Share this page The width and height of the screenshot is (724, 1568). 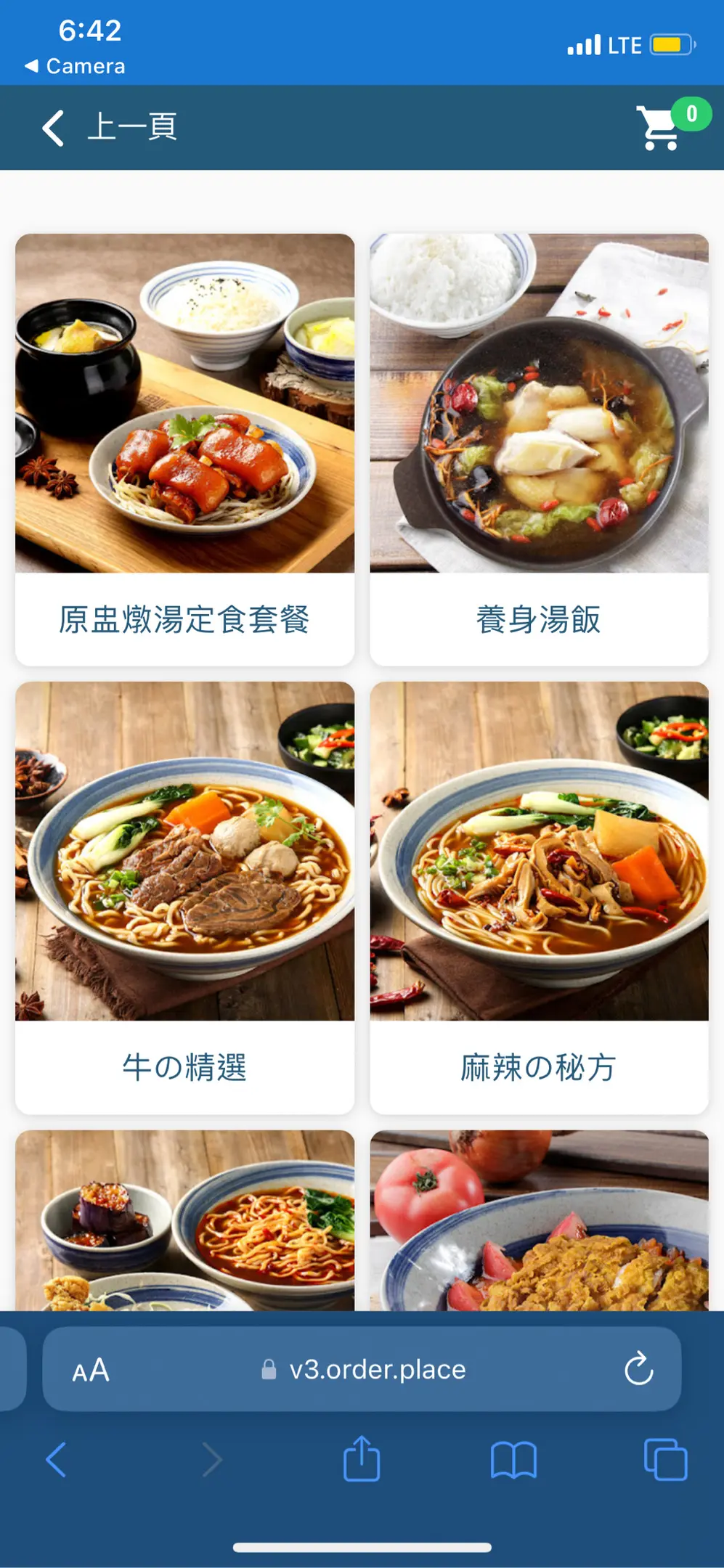pos(362,1458)
